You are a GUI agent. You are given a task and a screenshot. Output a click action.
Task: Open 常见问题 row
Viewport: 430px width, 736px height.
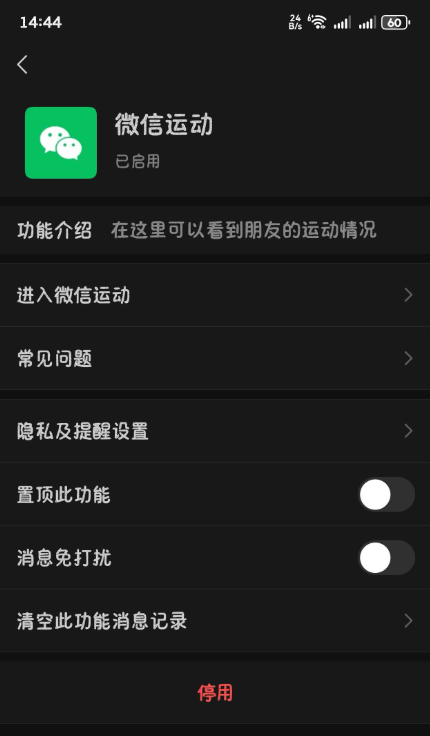tap(215, 359)
